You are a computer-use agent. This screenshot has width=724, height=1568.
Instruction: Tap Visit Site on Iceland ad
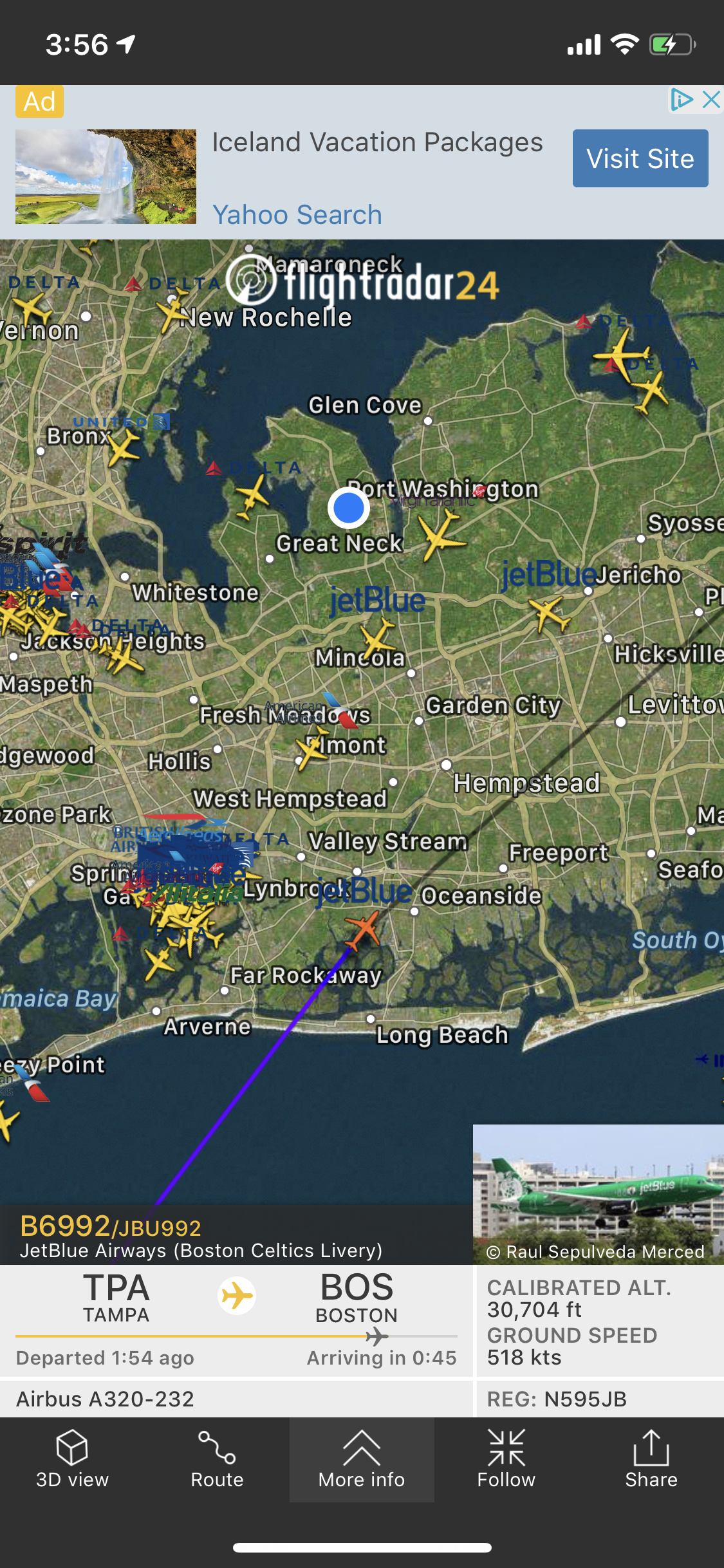click(640, 158)
